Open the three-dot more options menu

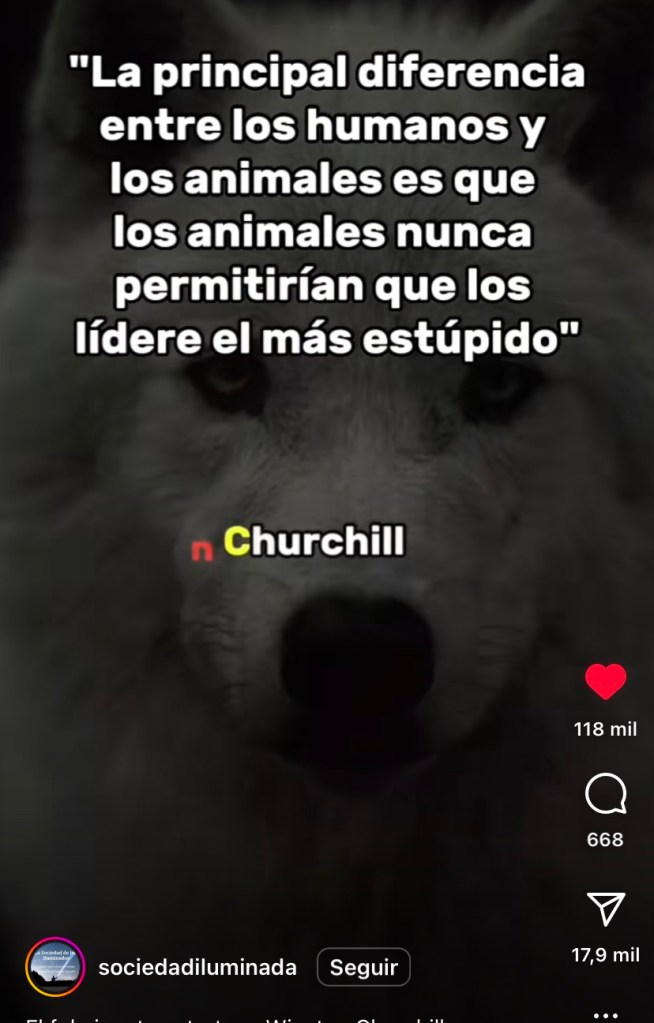tap(606, 1016)
